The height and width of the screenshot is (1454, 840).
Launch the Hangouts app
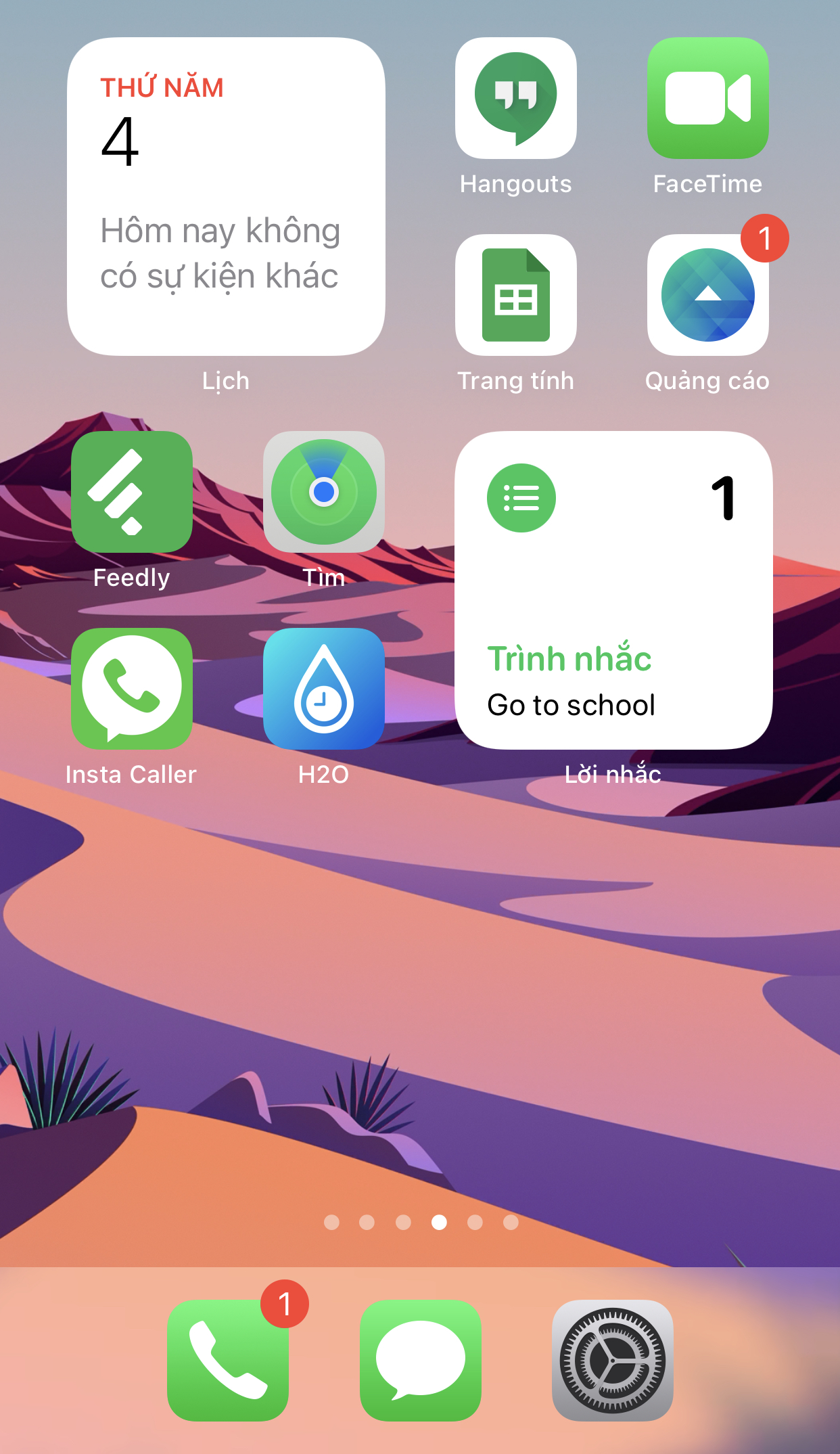click(515, 99)
